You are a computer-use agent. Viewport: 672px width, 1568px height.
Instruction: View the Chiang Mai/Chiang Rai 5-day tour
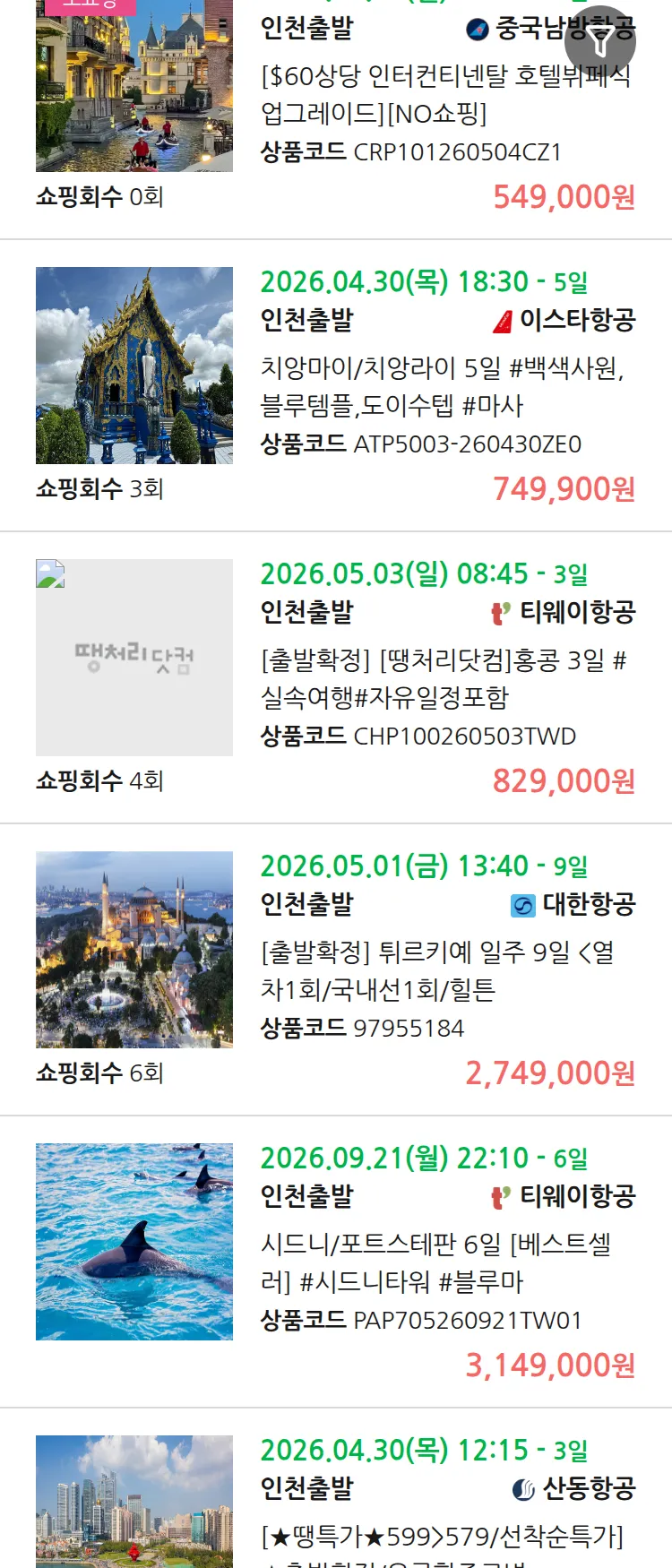pyautogui.click(x=442, y=386)
